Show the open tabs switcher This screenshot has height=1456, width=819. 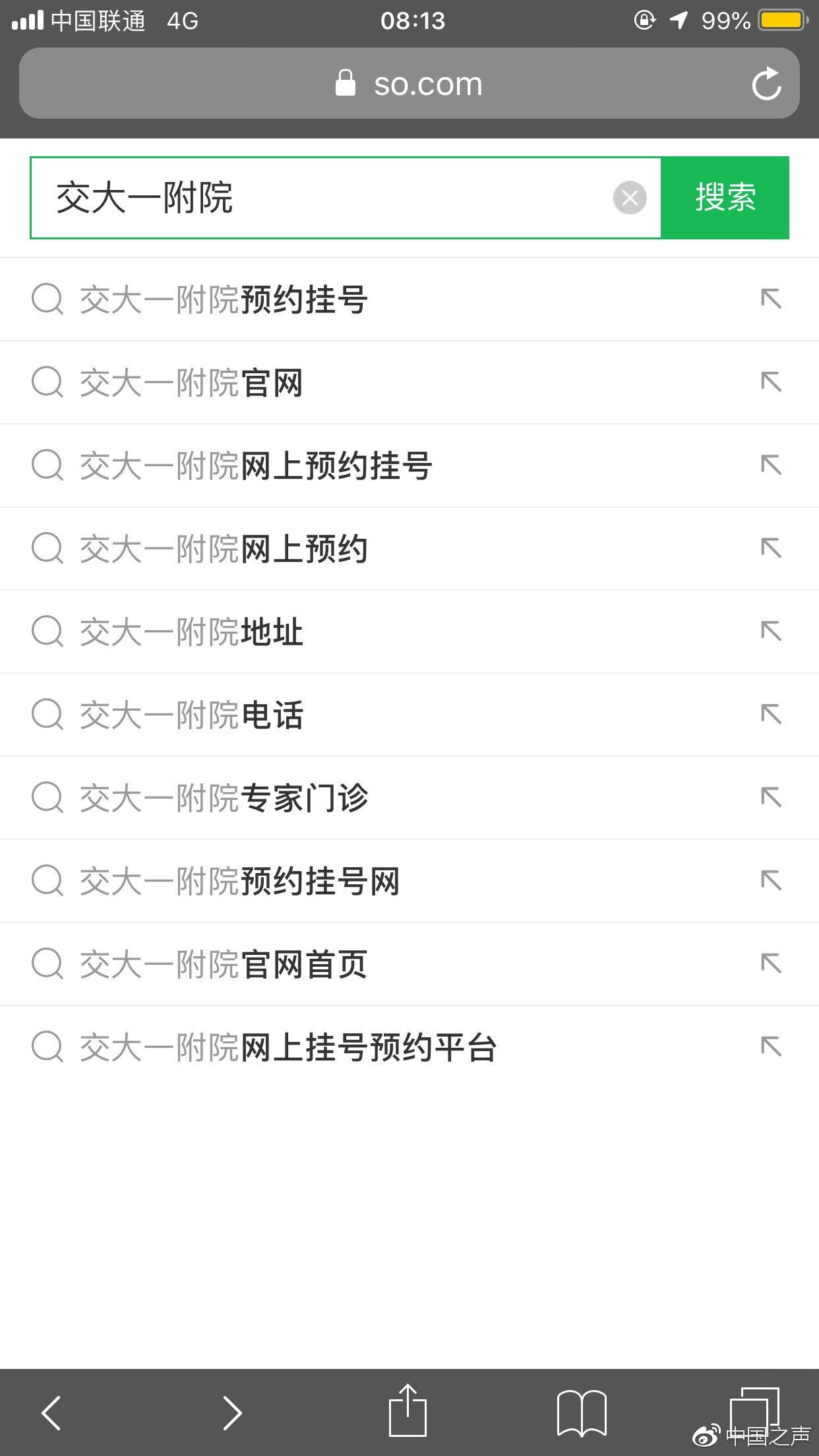click(754, 1411)
